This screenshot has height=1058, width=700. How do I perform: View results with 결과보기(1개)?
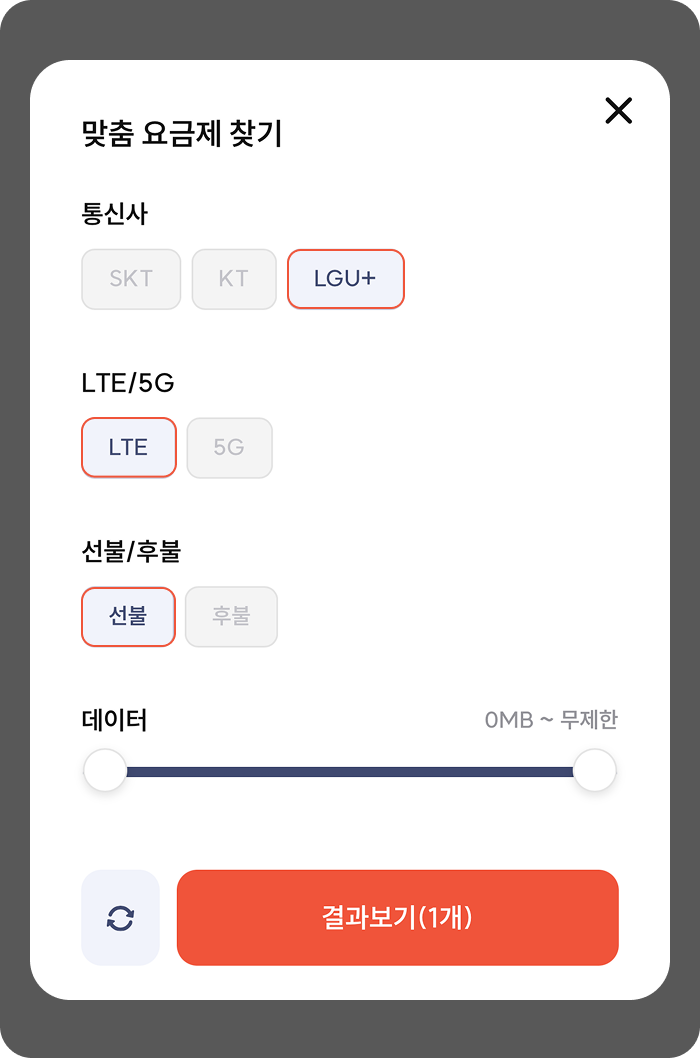pyautogui.click(x=397, y=918)
